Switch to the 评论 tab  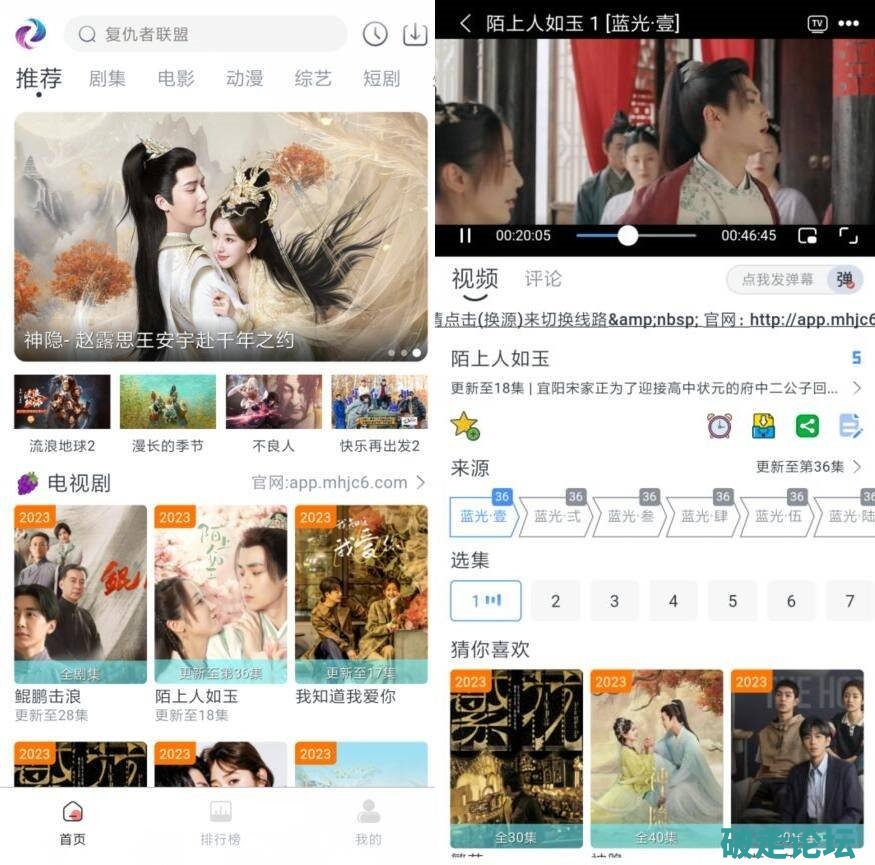(543, 279)
